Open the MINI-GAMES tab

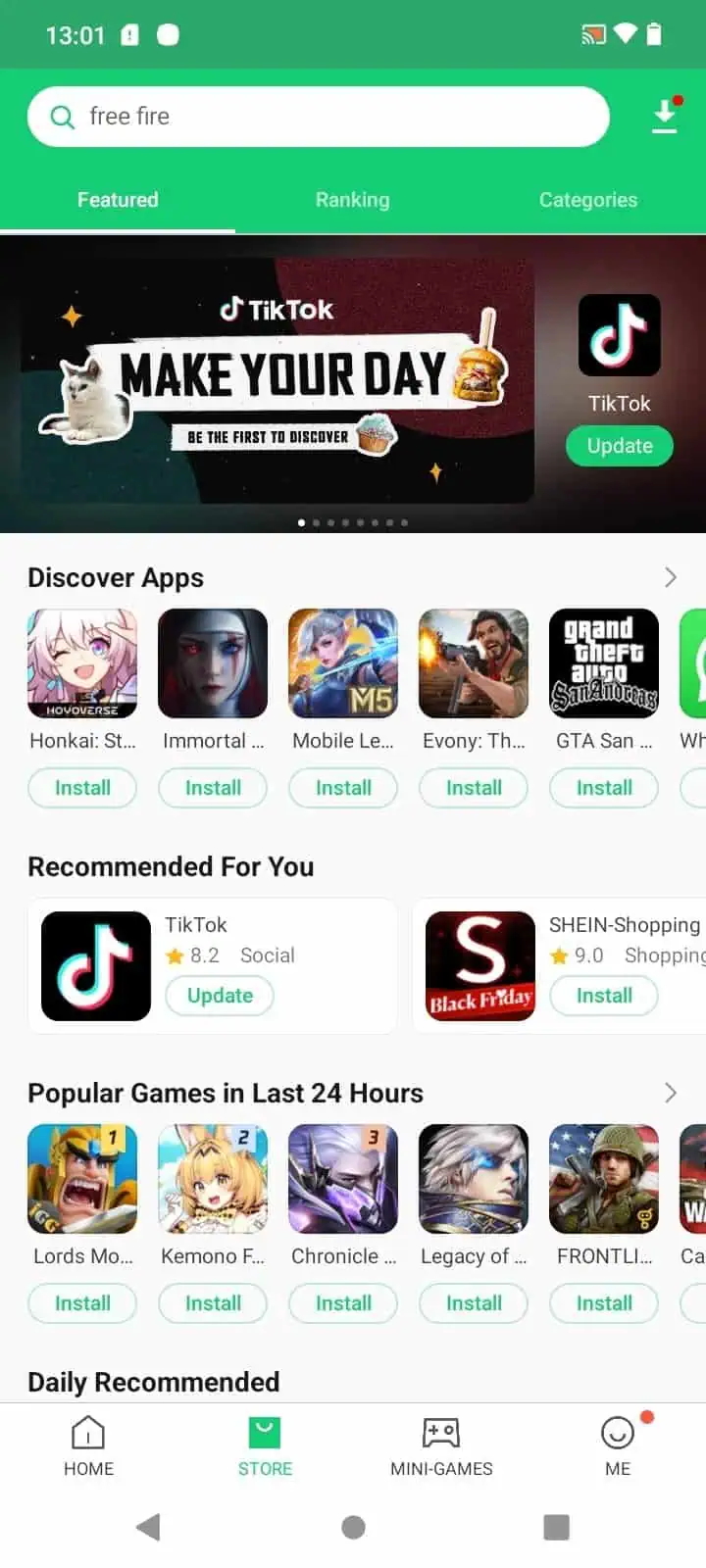441,1446
